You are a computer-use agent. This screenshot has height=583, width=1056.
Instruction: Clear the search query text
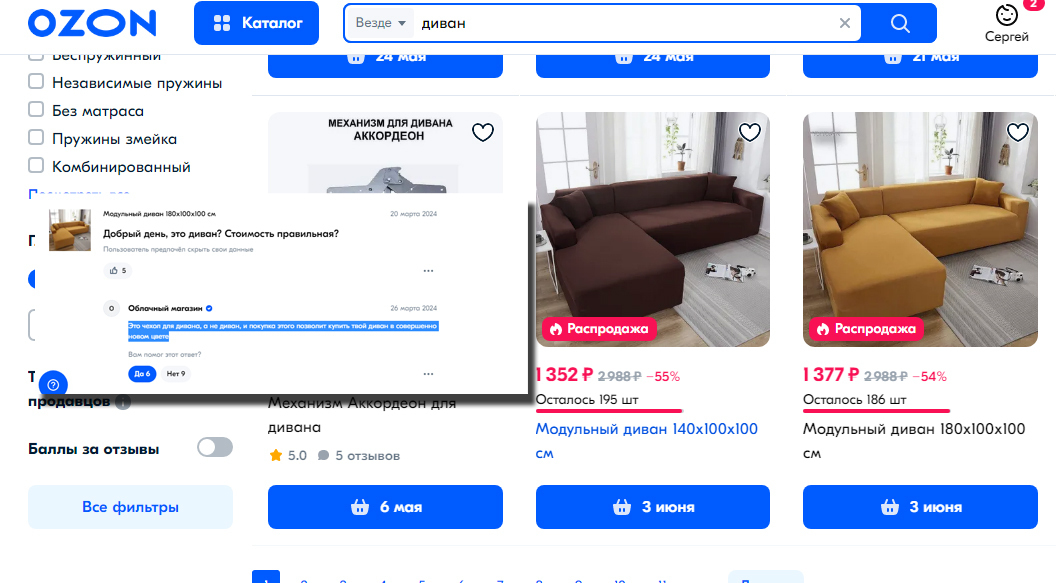click(x=845, y=23)
